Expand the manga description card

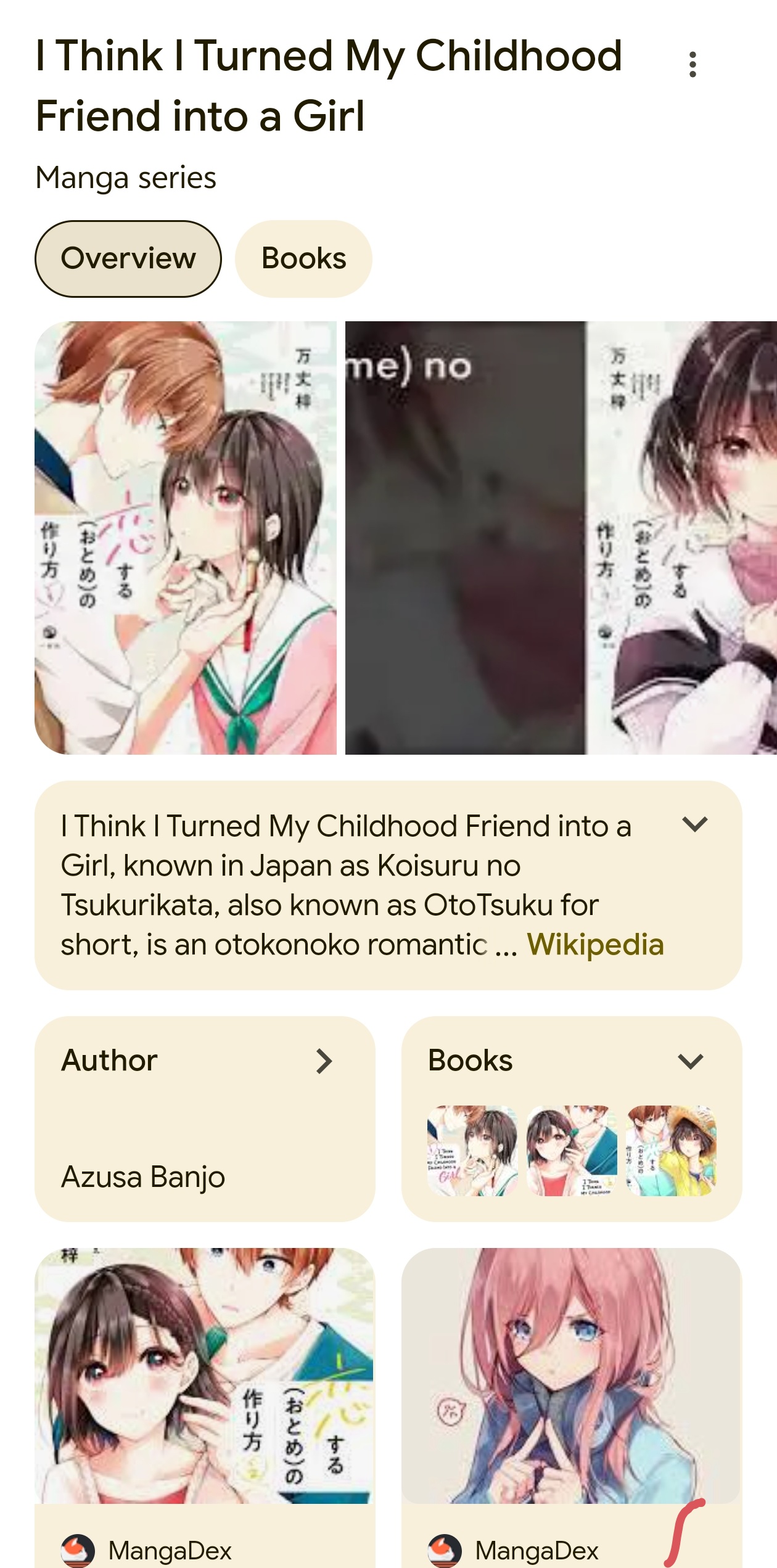pyautogui.click(x=694, y=825)
